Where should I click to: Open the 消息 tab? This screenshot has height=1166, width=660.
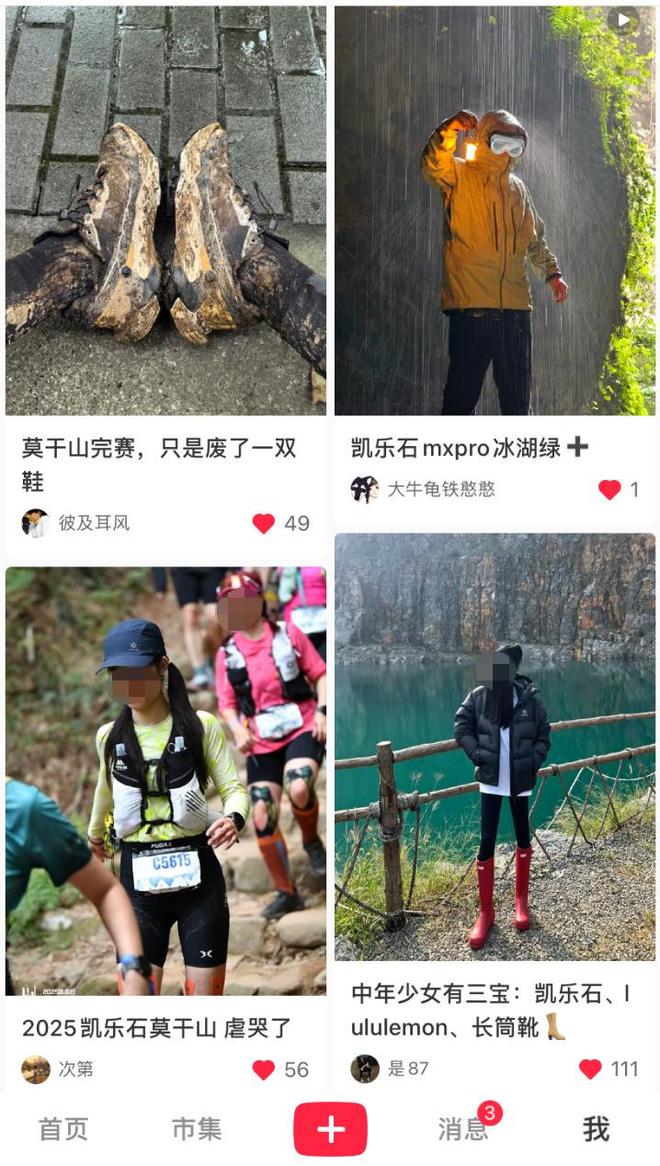[462, 1129]
